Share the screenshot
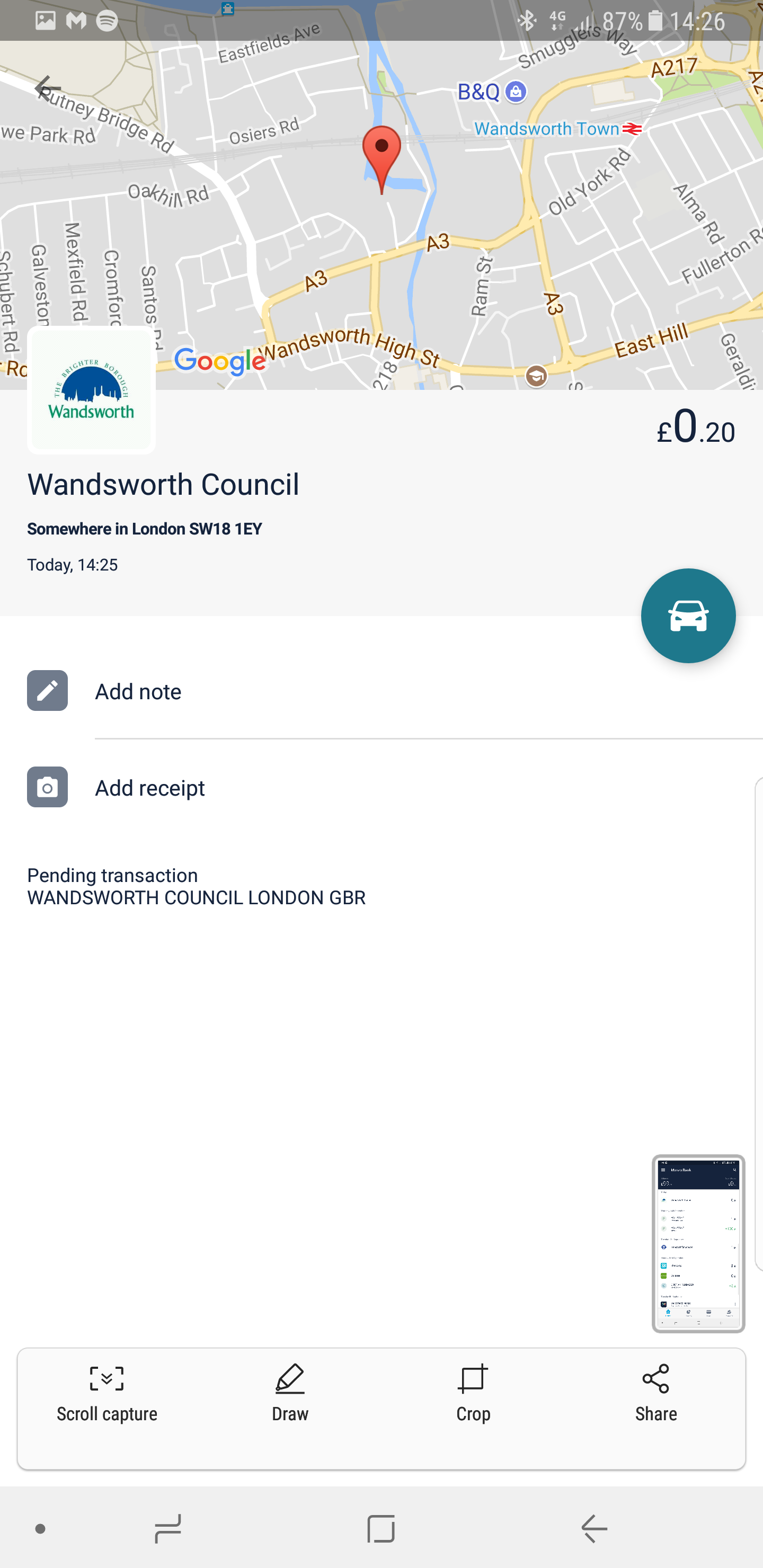This screenshot has width=763, height=1568. (656, 1393)
